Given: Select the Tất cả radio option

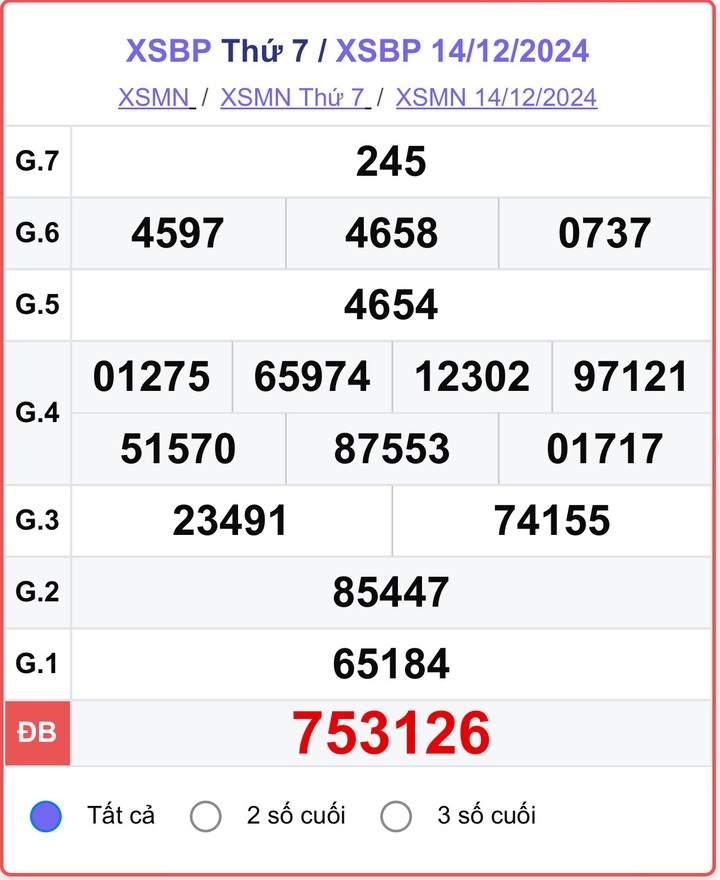Looking at the screenshot, I should 46,816.
